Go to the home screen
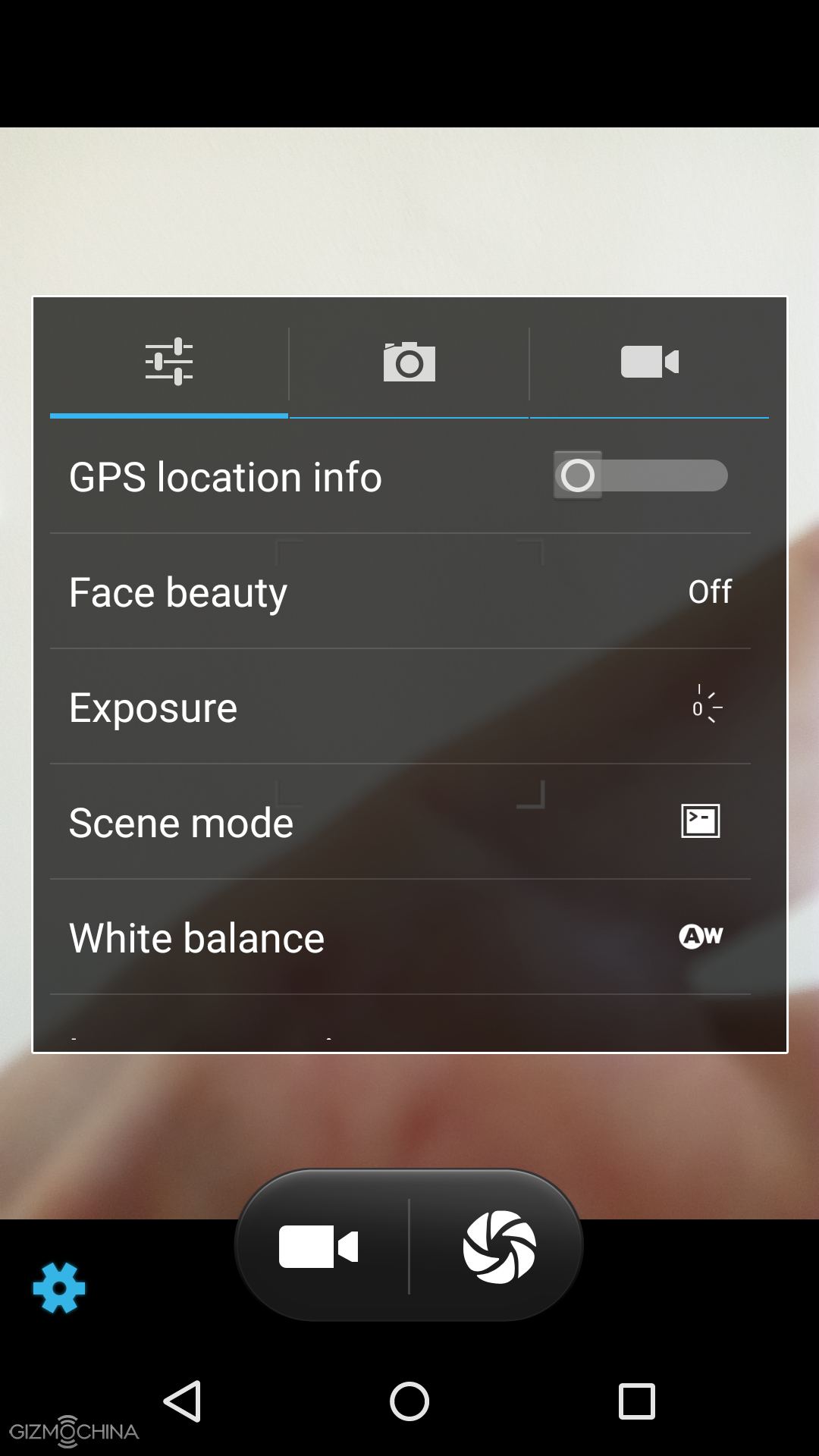 click(409, 1401)
